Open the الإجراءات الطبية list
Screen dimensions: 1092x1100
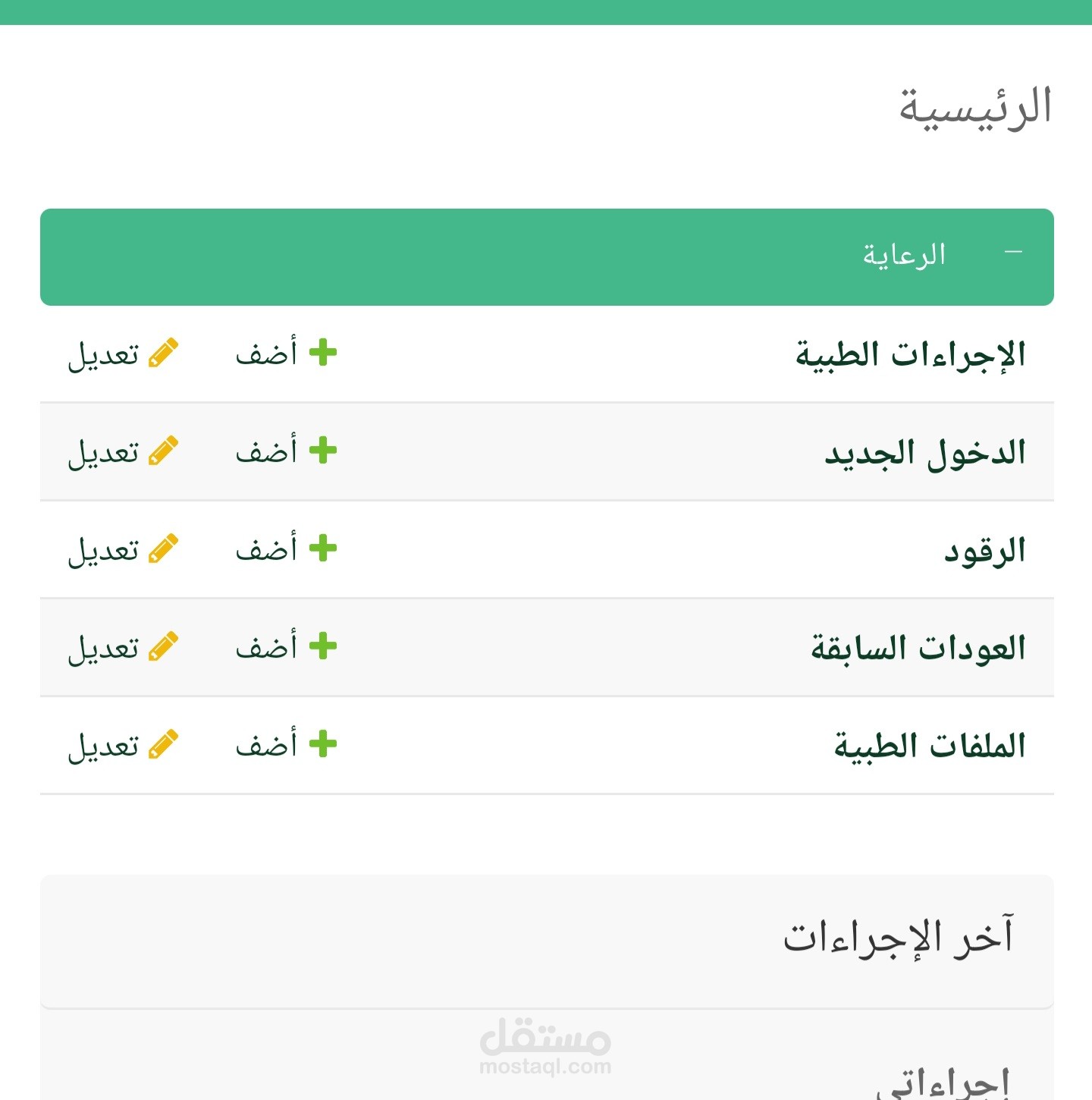(x=910, y=354)
